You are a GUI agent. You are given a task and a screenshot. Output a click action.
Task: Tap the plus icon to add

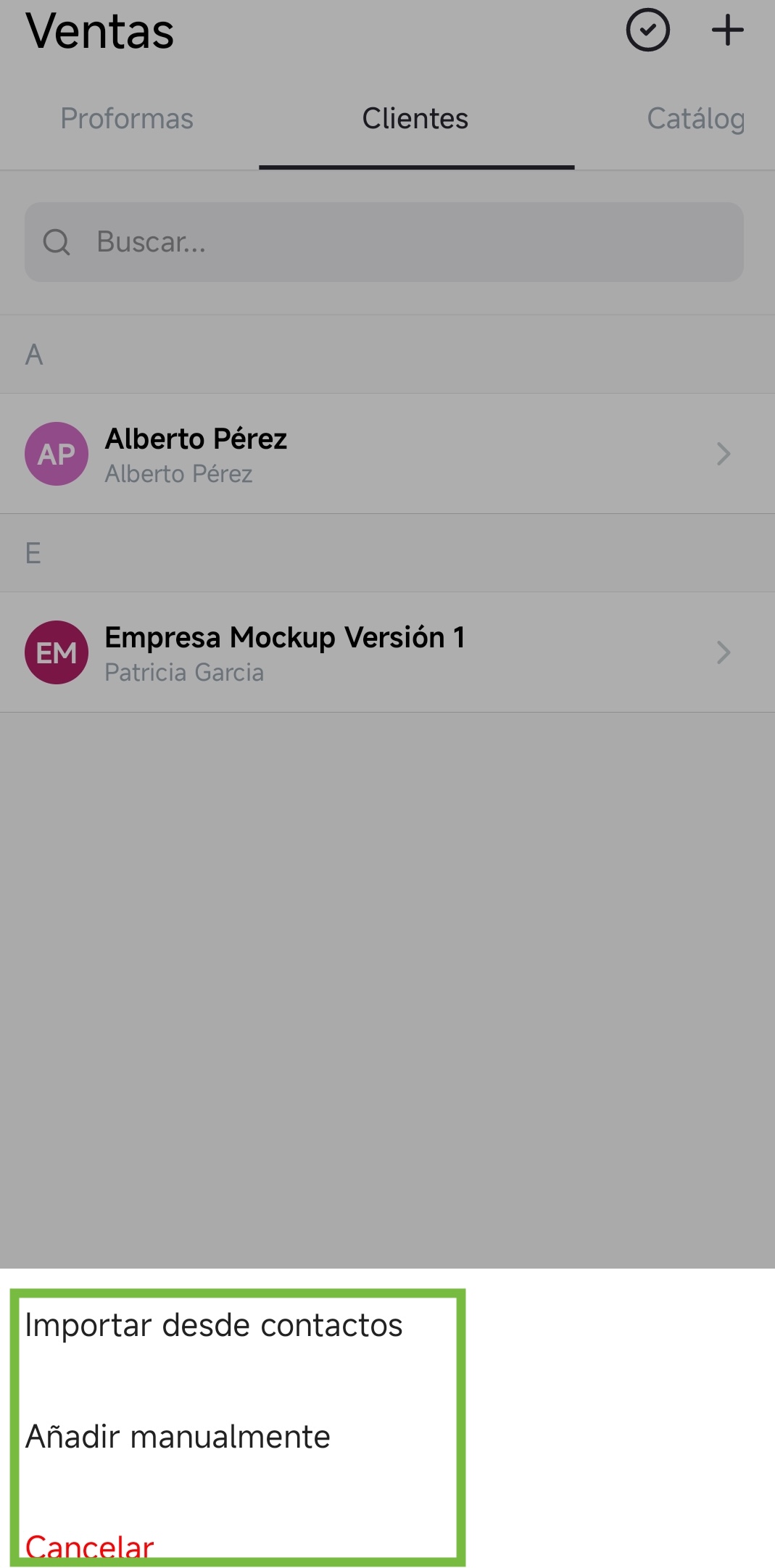727,30
